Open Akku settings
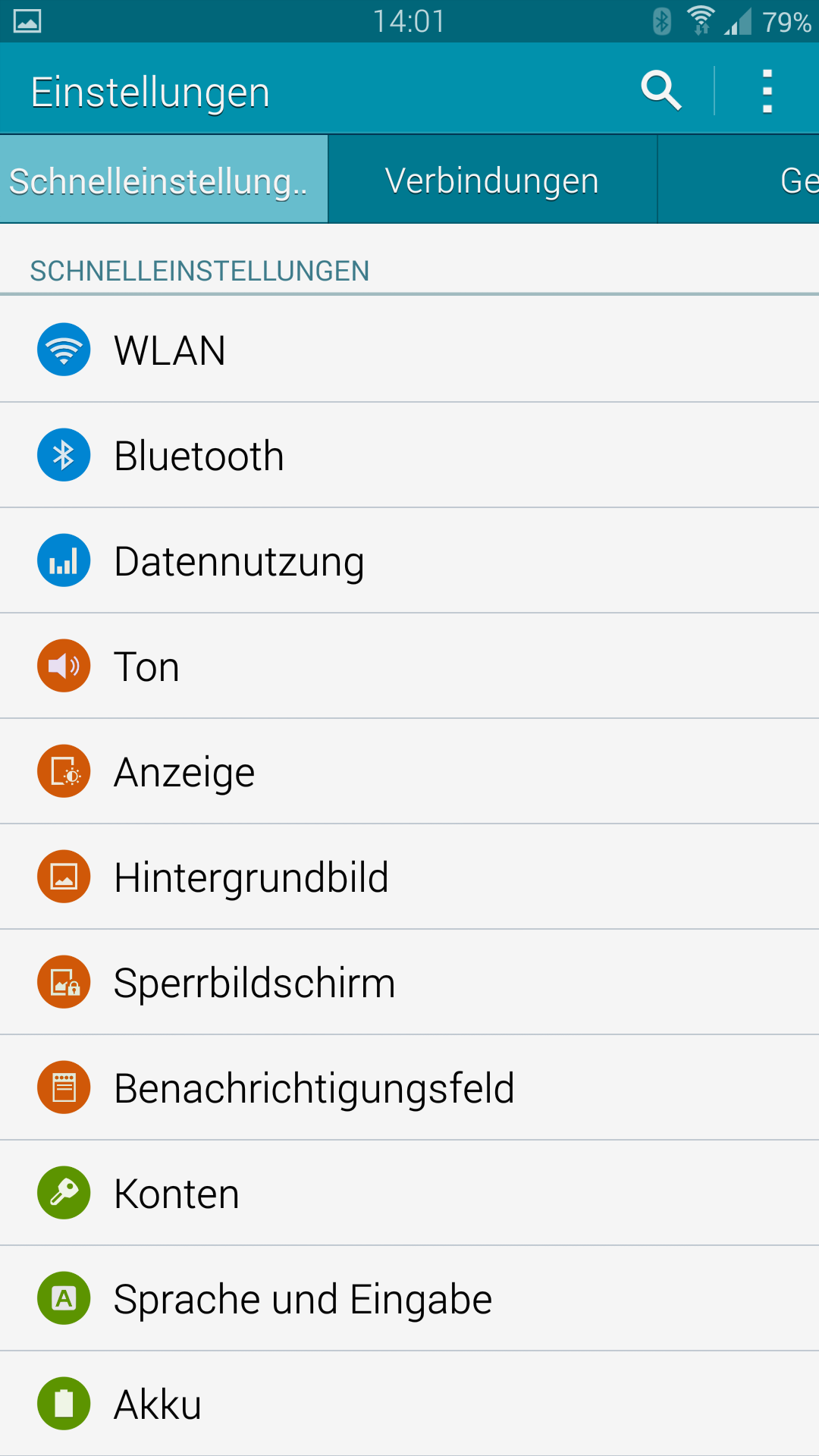Screen dimensions: 819x1456 409,1404
